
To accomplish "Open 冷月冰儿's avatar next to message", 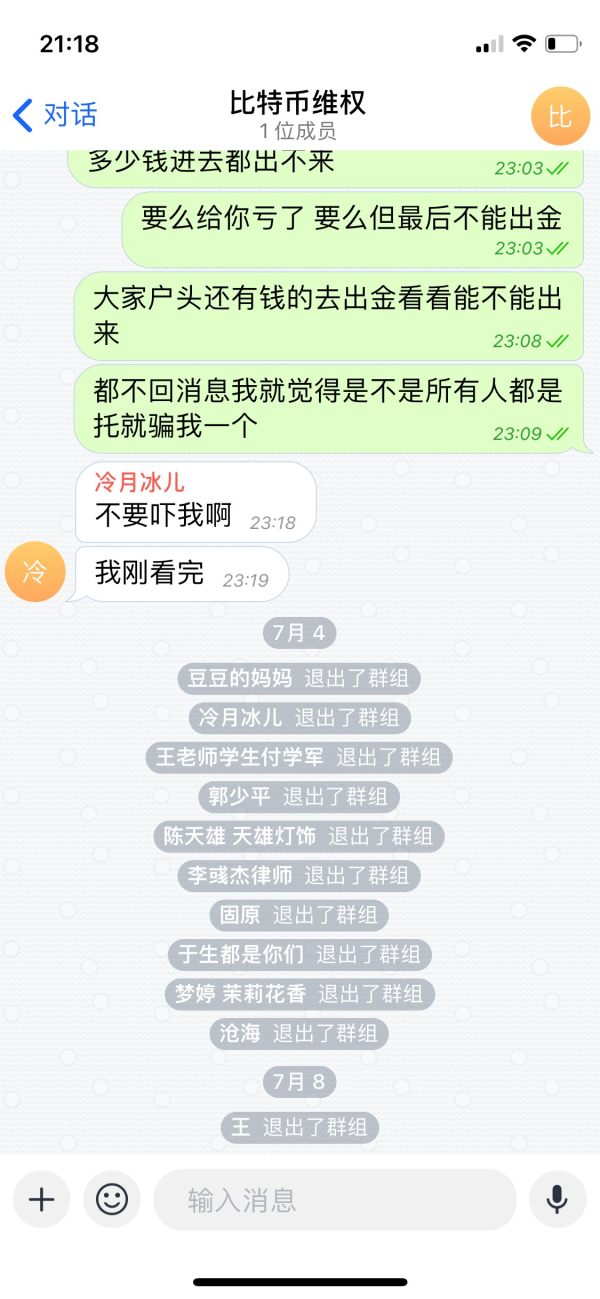I will click(x=35, y=572).
